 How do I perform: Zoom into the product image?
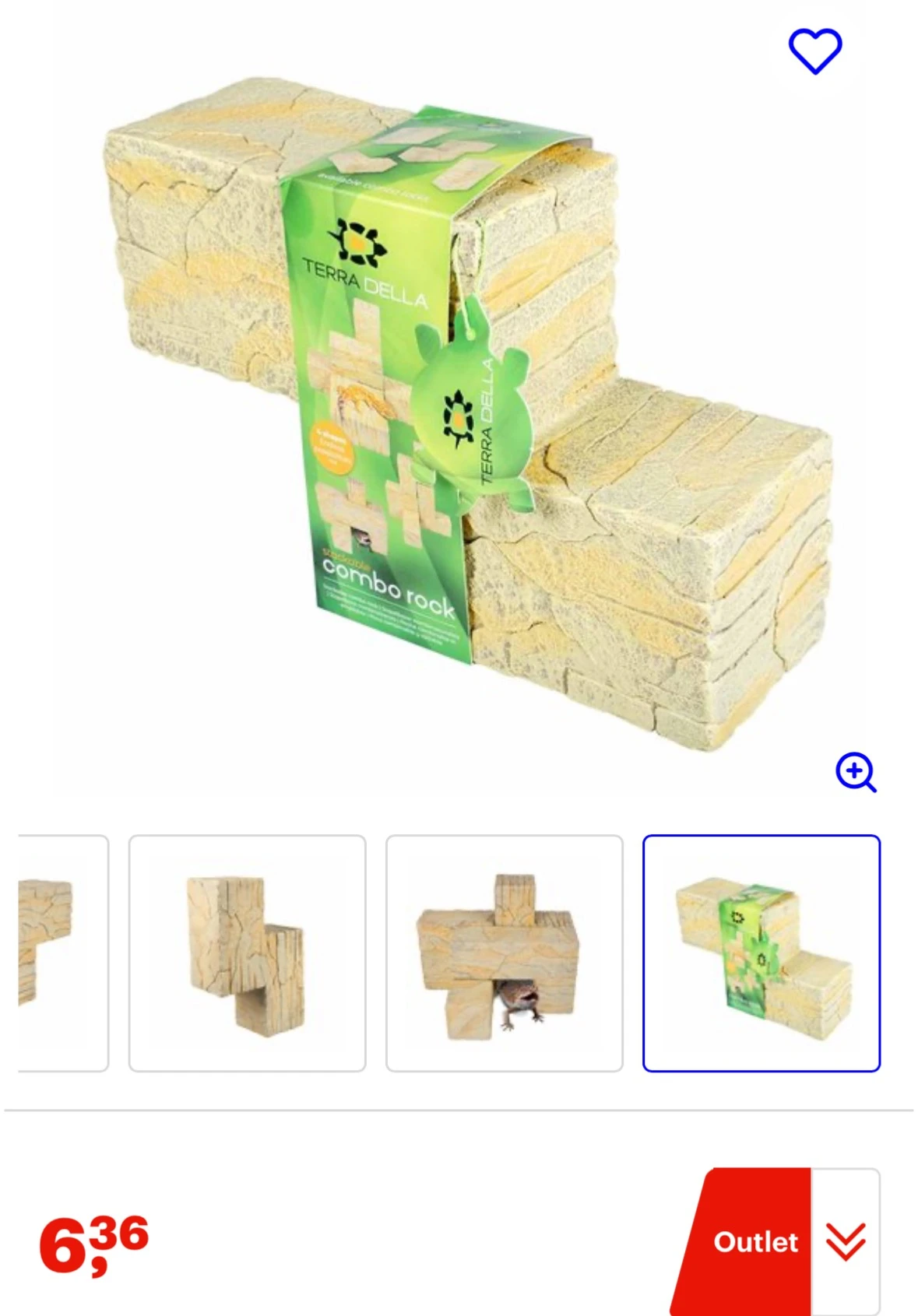click(855, 772)
